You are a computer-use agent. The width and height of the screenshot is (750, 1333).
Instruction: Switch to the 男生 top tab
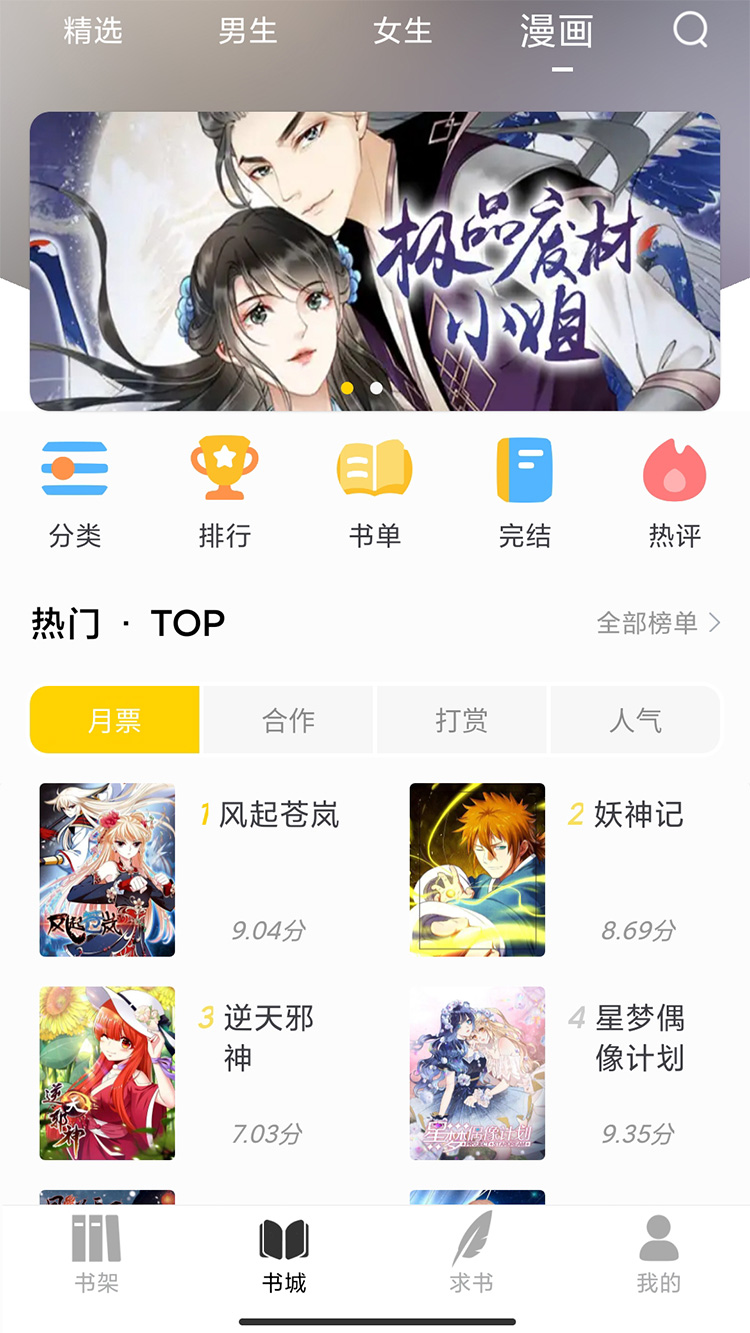[248, 31]
